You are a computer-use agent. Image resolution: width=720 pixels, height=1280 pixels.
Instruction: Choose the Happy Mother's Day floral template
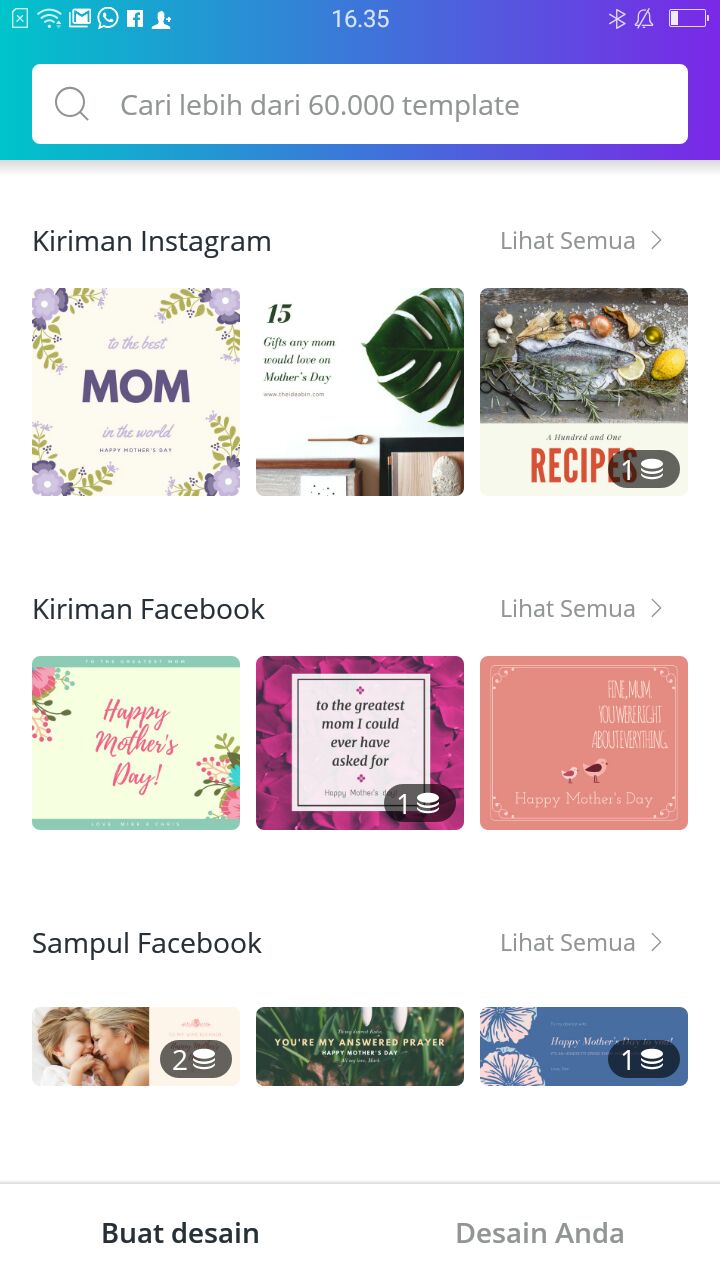136,743
